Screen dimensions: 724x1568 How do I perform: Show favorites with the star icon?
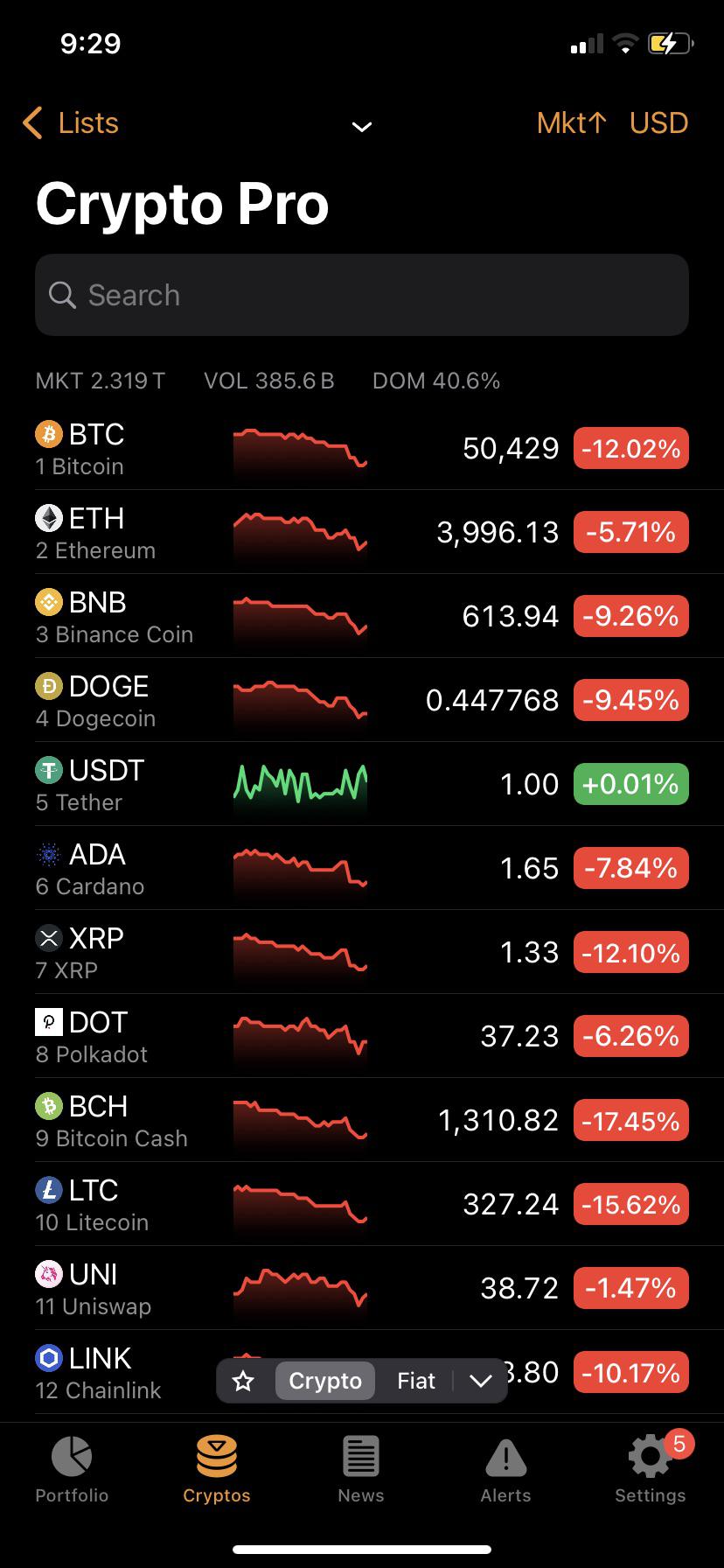[244, 1381]
